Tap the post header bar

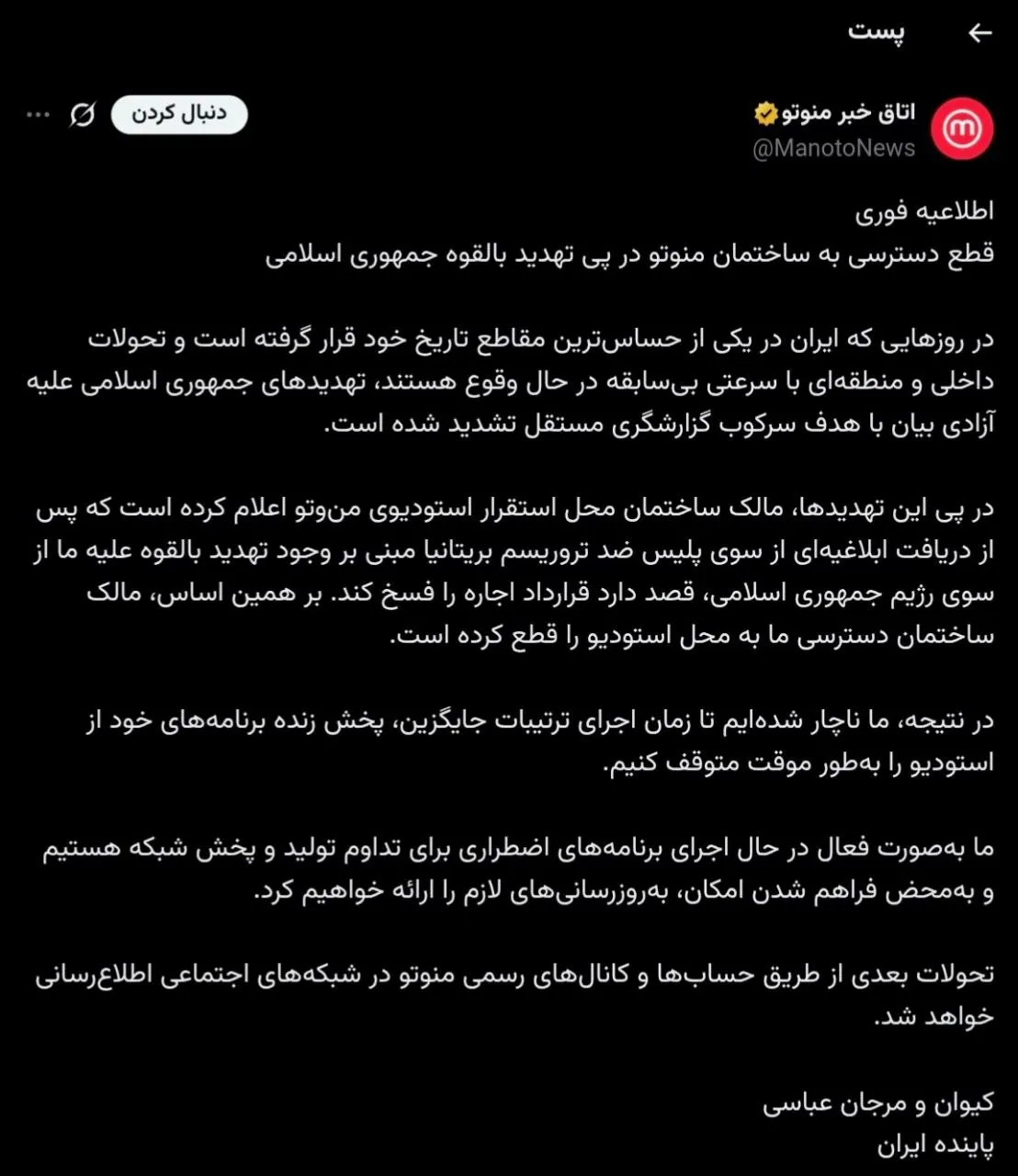coord(509,30)
